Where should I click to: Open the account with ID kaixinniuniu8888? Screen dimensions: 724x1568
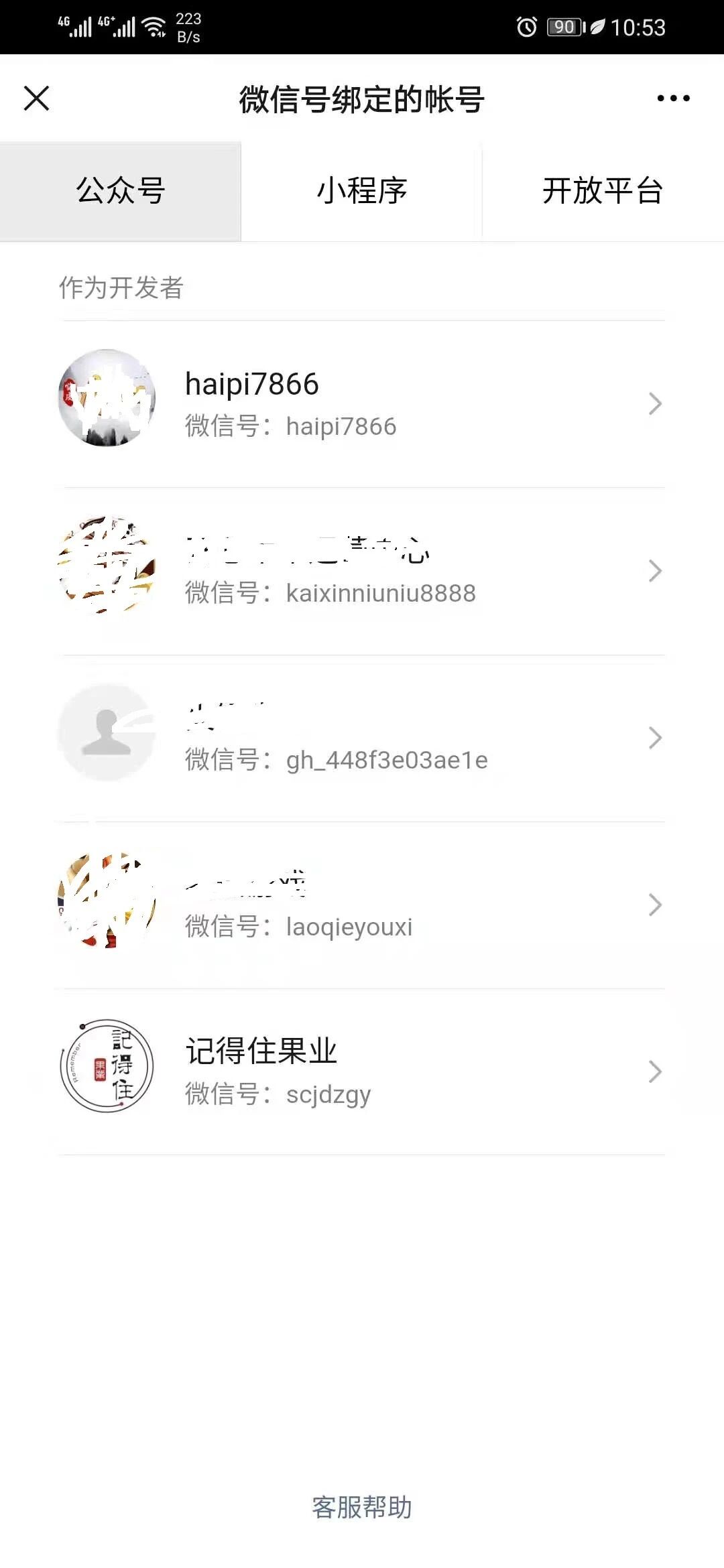click(x=362, y=571)
